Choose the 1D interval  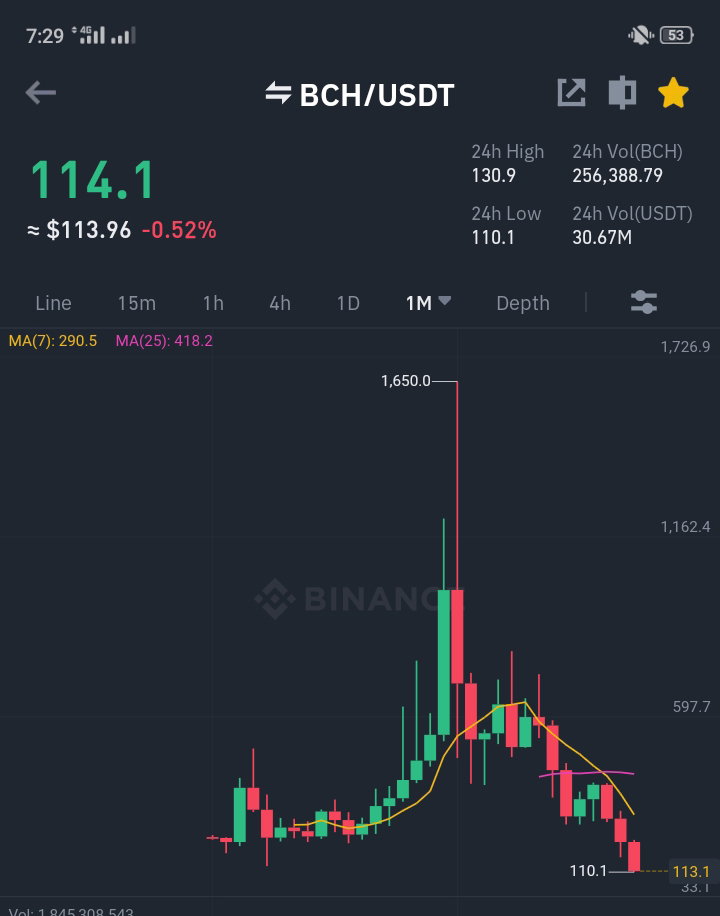pos(348,303)
